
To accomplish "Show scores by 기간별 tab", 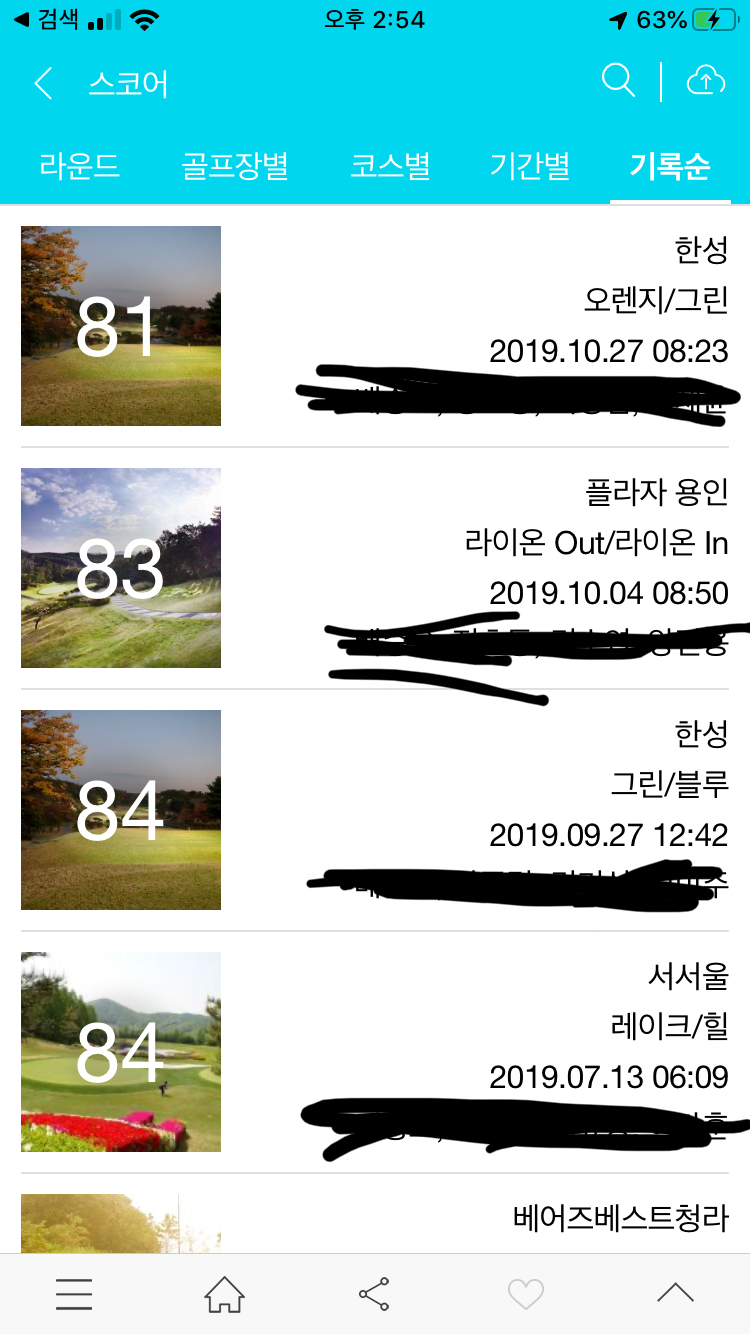I will [x=530, y=166].
